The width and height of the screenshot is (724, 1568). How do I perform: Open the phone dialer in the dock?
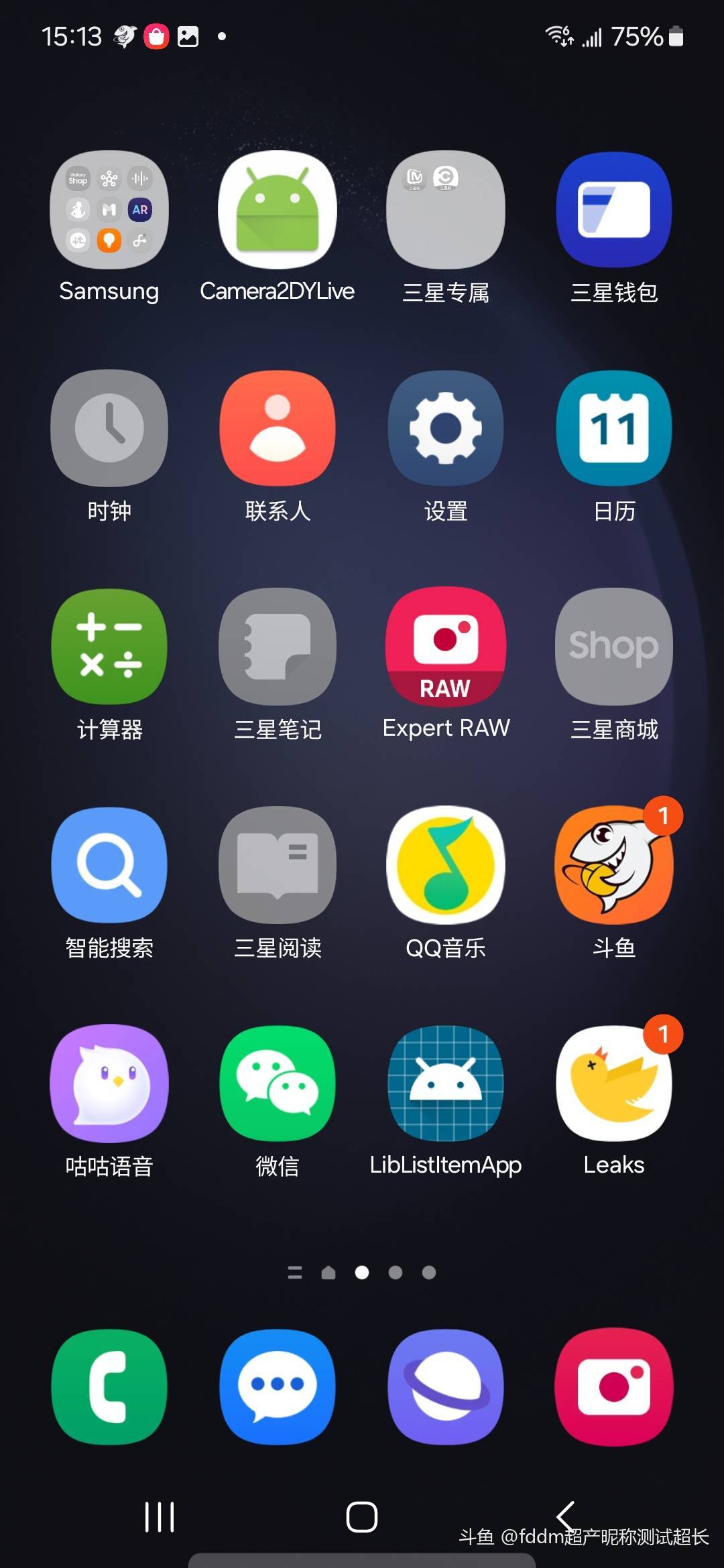point(109,1386)
